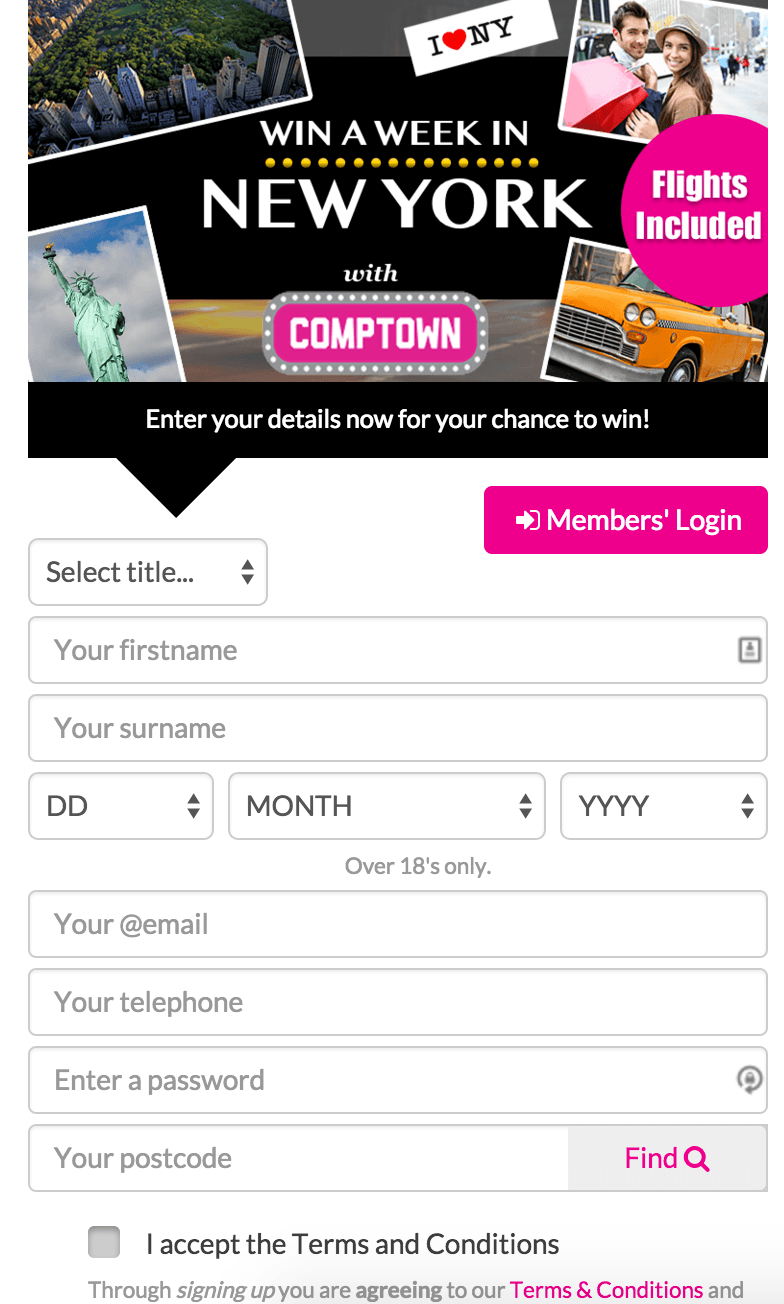Open the MONTH dropdown
Screen dimensions: 784x1304
pos(387,806)
